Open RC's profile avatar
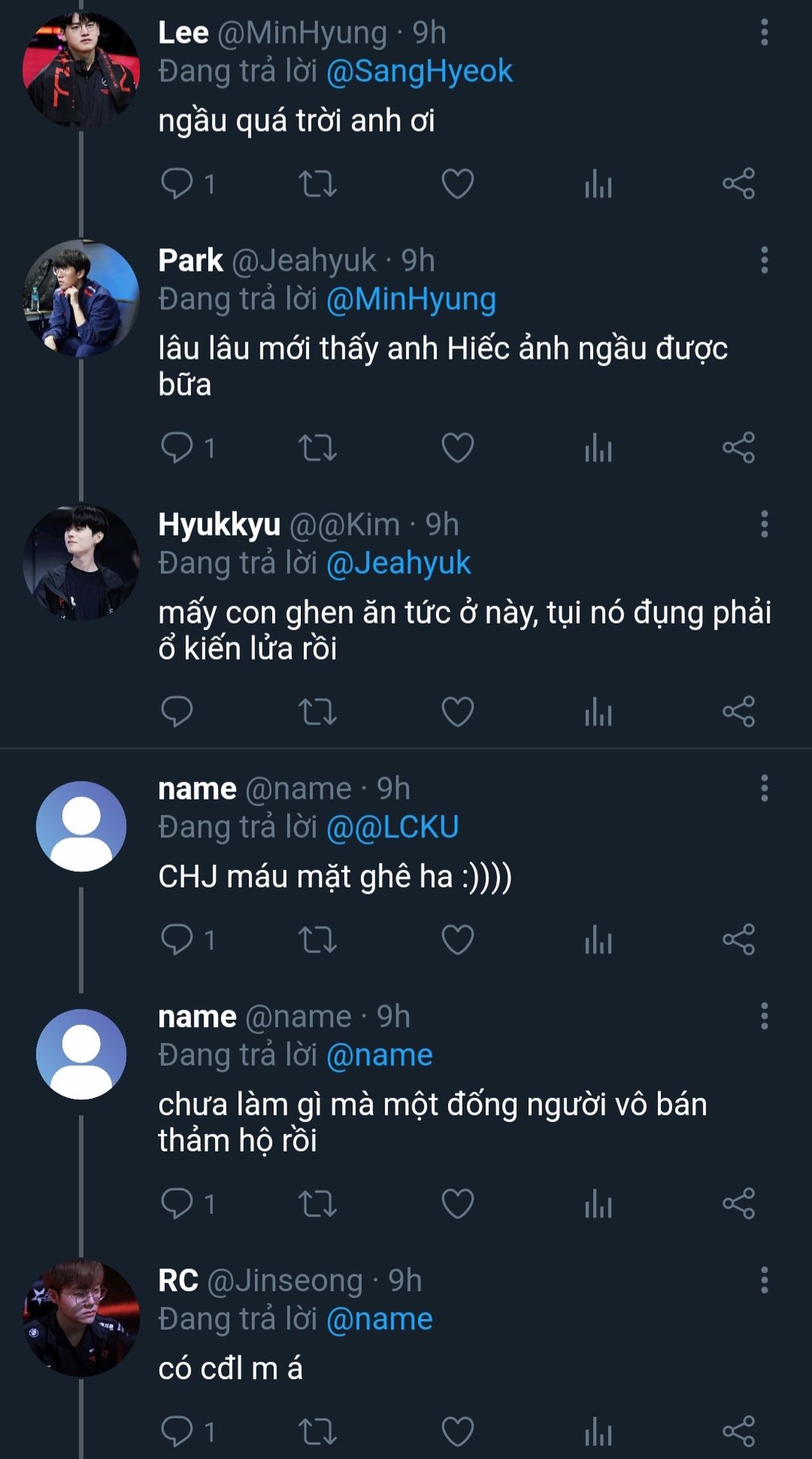This screenshot has height=1459, width=812. [x=81, y=1319]
